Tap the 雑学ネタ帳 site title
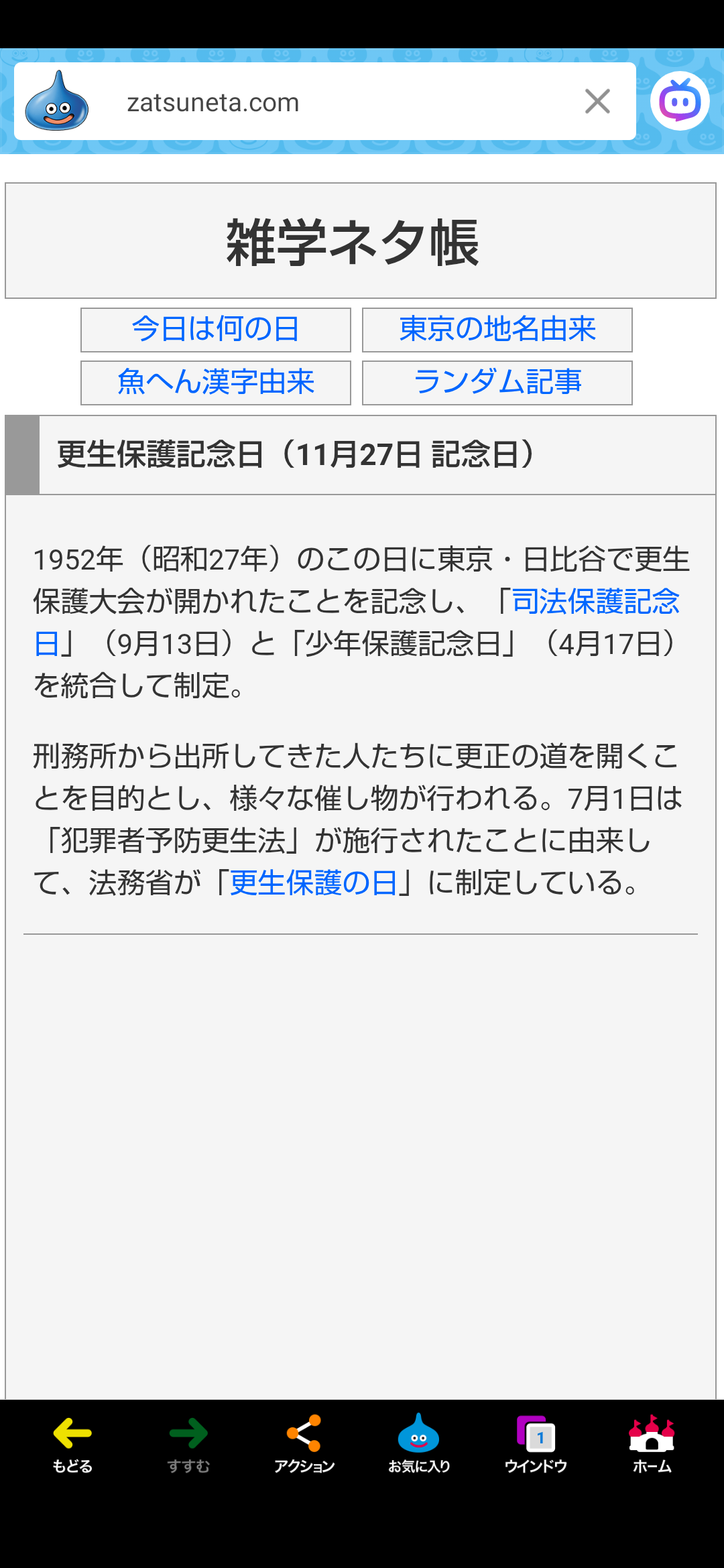This screenshot has height=1568, width=724. [353, 242]
